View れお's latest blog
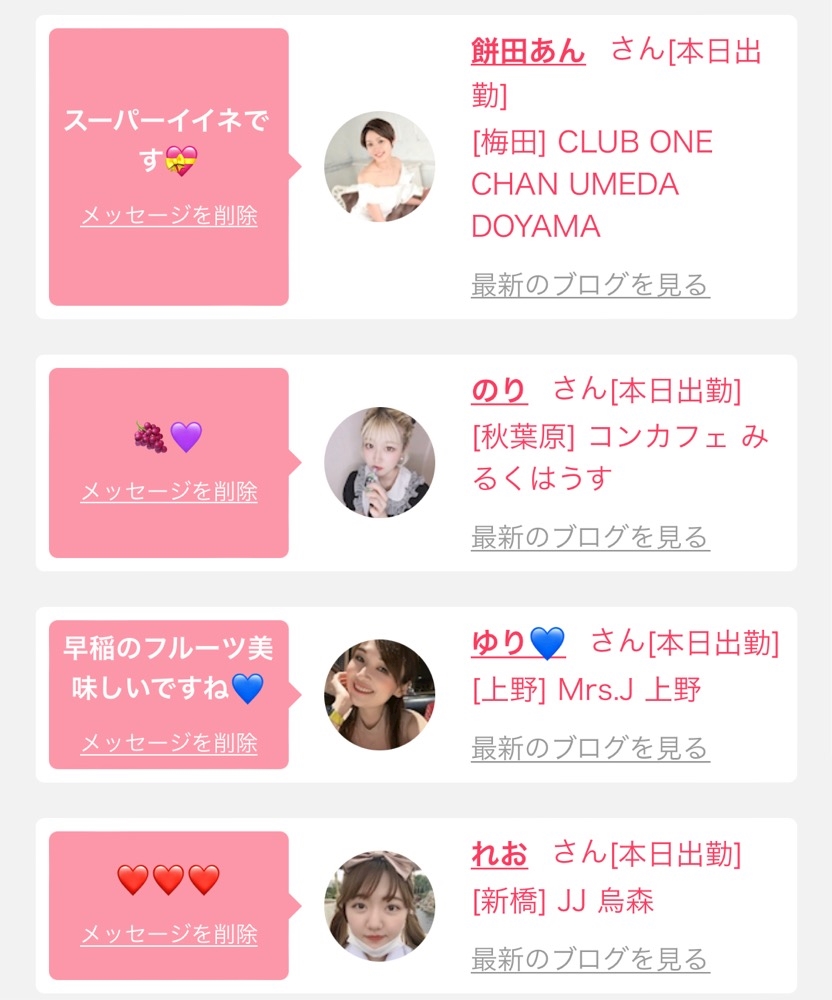Screen dimensions: 832x1000 (590, 959)
